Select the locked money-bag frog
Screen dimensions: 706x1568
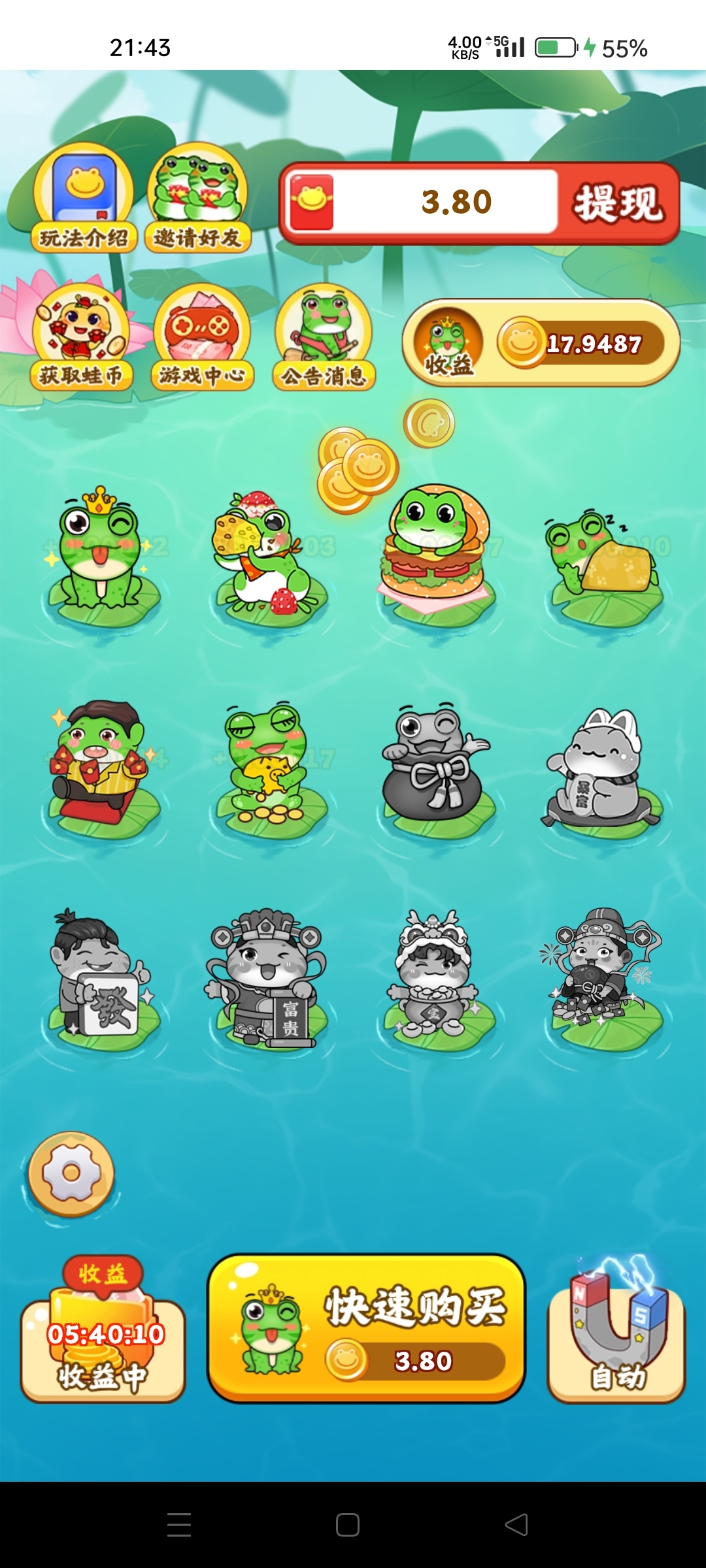tap(434, 764)
